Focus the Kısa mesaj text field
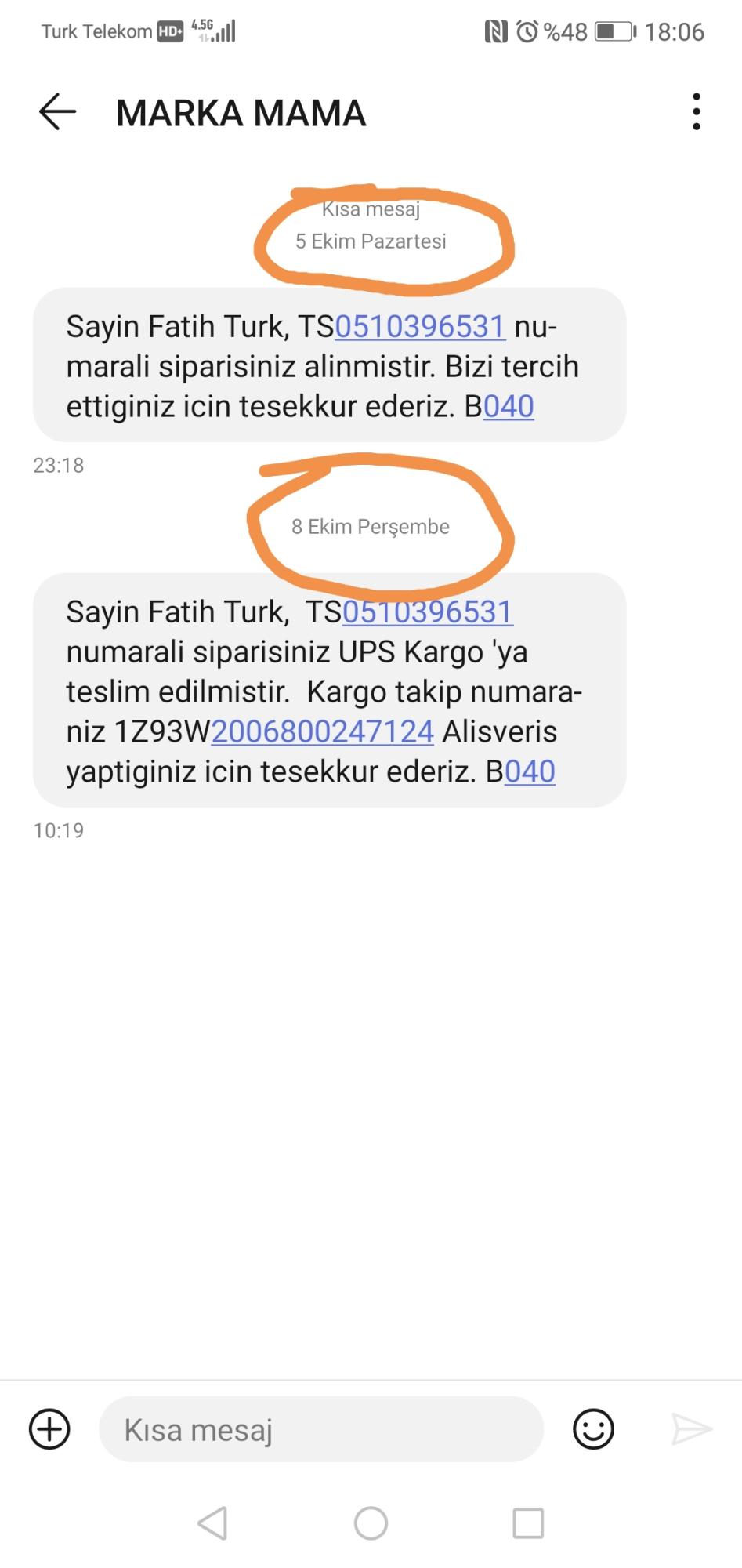Image resolution: width=742 pixels, height=1568 pixels. coord(321,1429)
